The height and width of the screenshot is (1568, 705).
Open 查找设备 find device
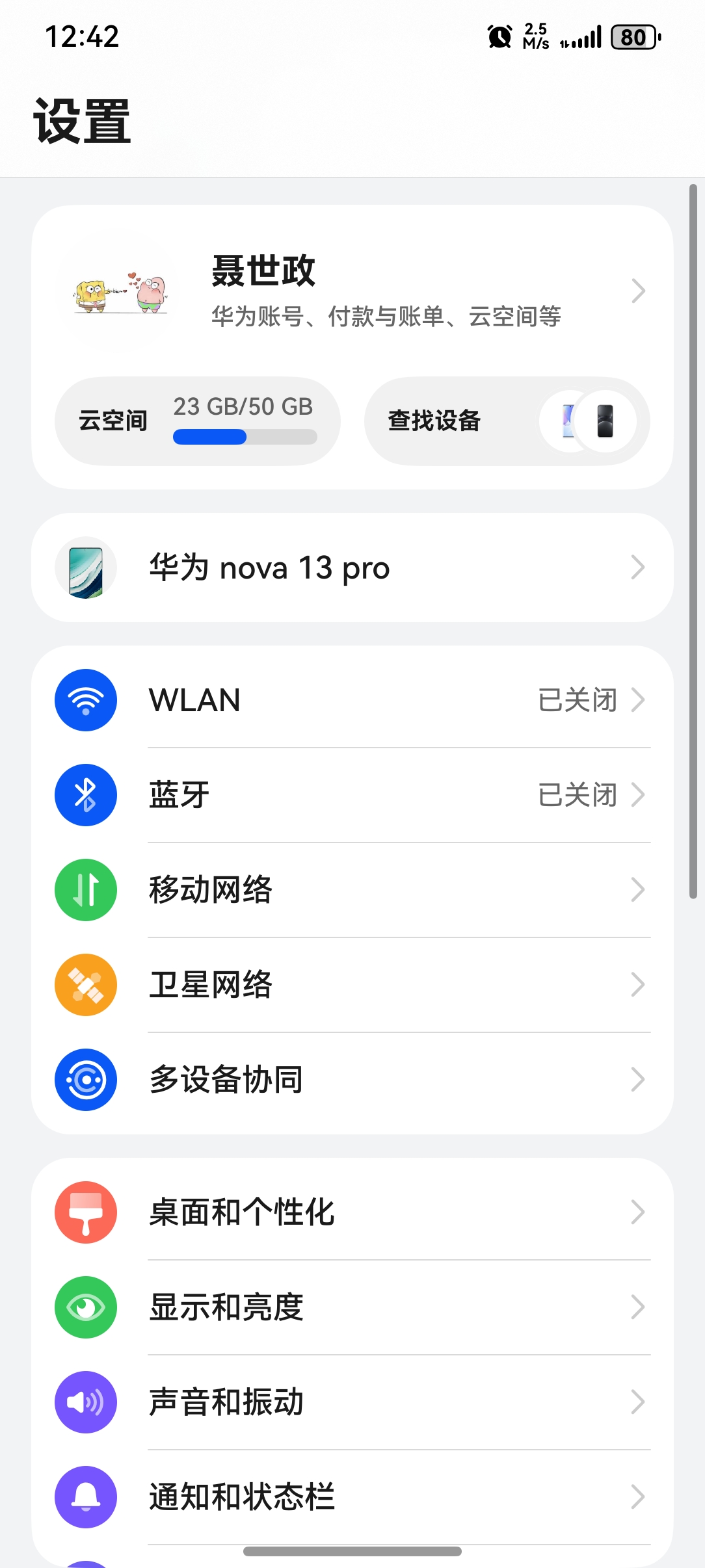pos(506,421)
